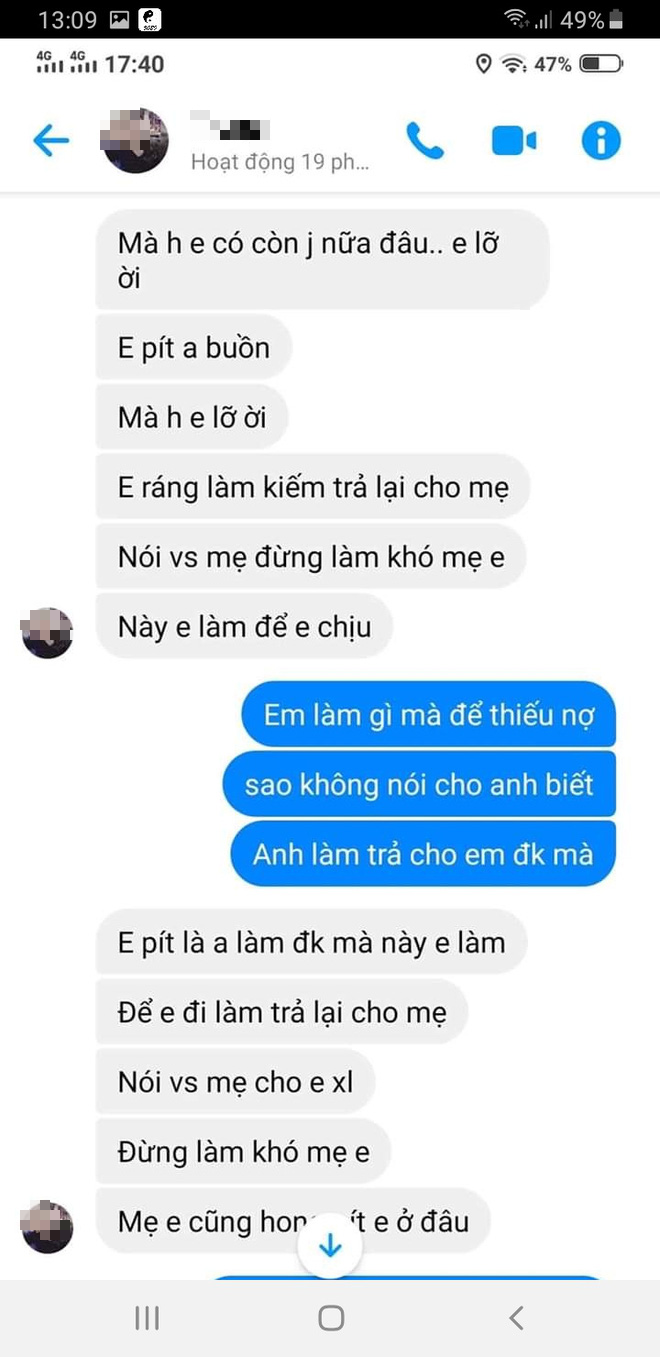Go to the home screen
Image resolution: width=660 pixels, height=1357 pixels.
[331, 1318]
